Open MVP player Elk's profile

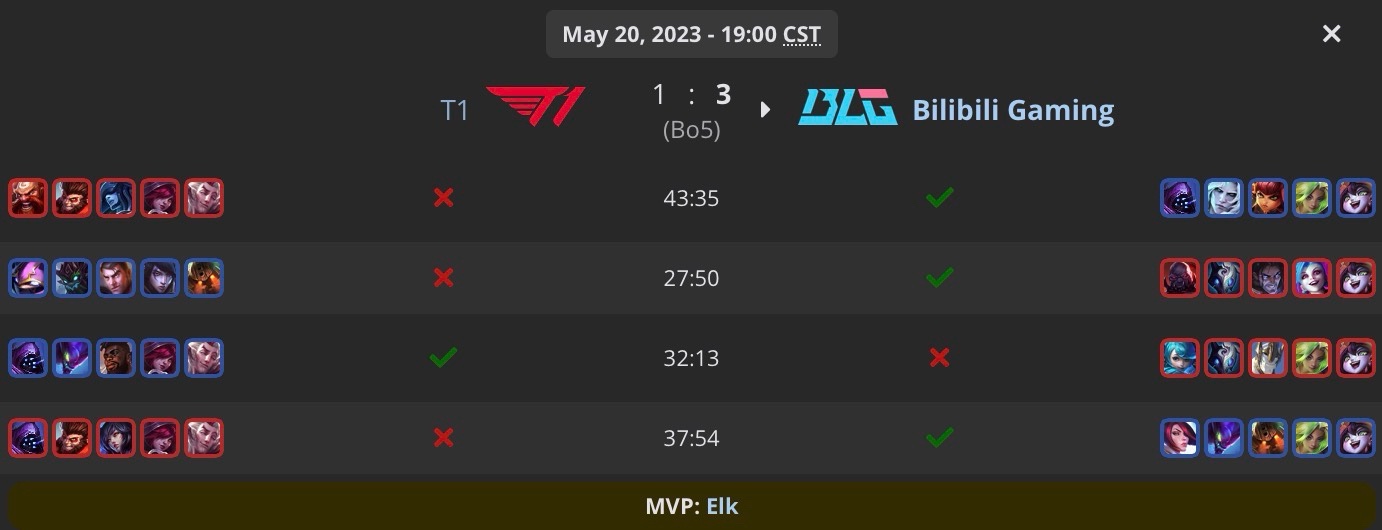click(722, 505)
